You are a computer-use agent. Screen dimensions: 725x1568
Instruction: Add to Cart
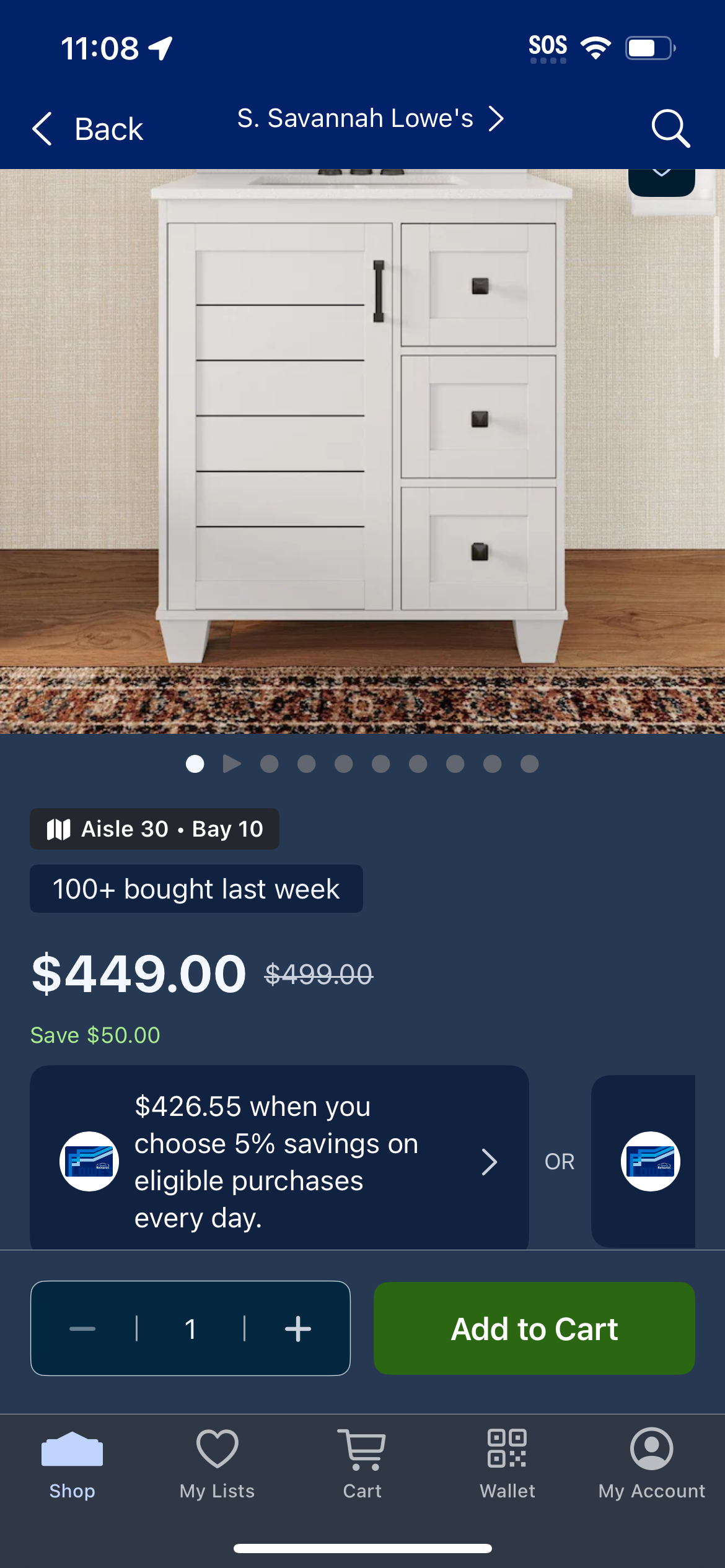(x=534, y=1328)
